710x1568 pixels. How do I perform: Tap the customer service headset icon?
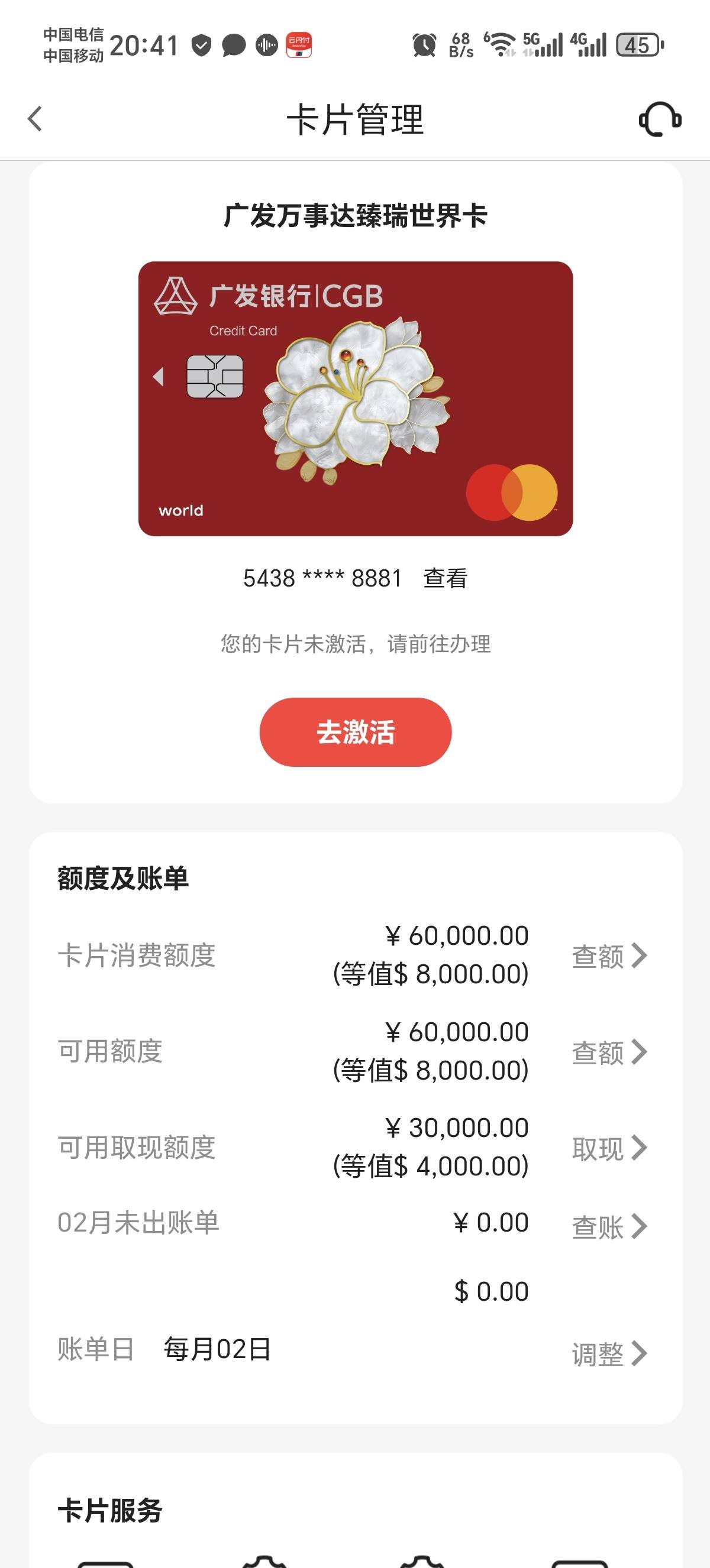pyautogui.click(x=661, y=119)
